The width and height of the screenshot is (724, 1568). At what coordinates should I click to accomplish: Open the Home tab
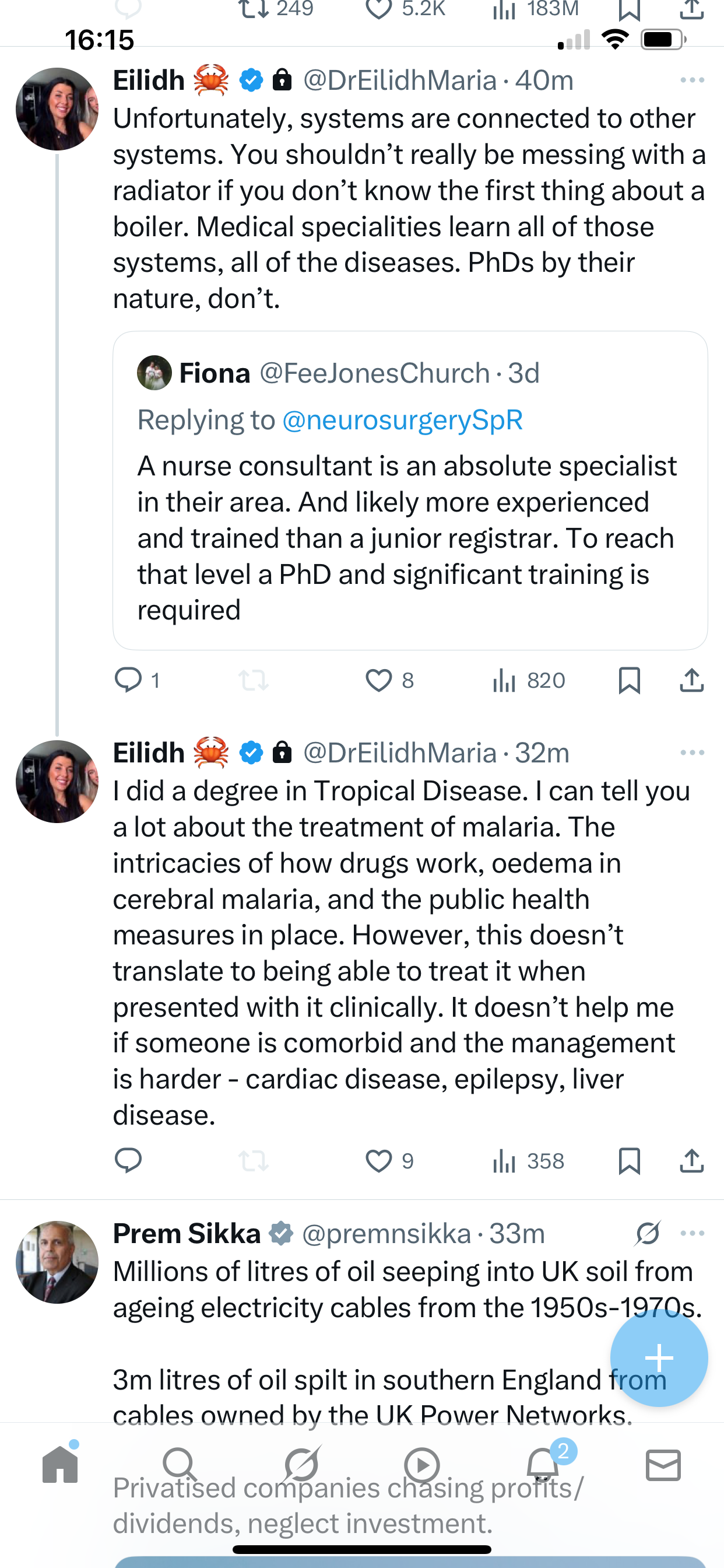click(x=60, y=1465)
